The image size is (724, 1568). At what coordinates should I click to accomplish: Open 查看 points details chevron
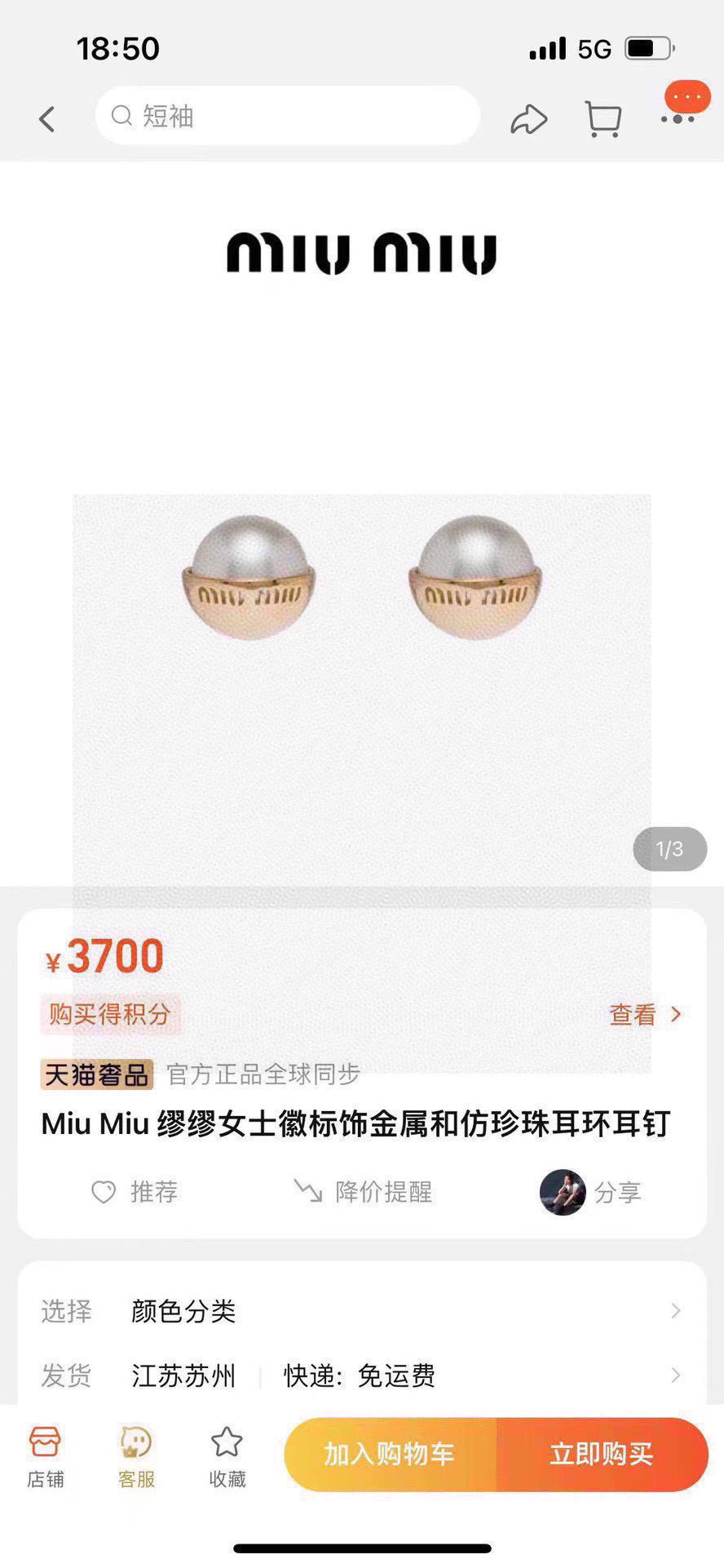[644, 1015]
